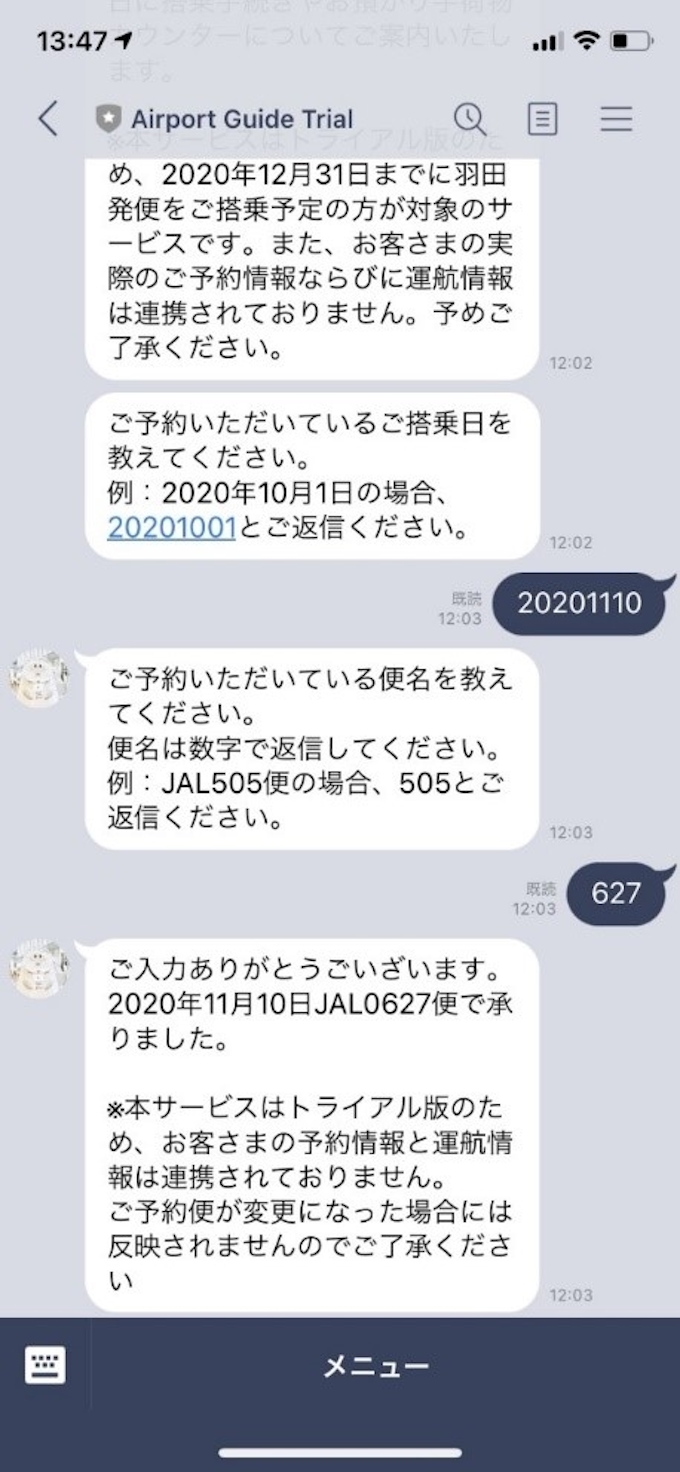Open the notes icon in header
This screenshot has height=1472, width=680.
tap(542, 119)
